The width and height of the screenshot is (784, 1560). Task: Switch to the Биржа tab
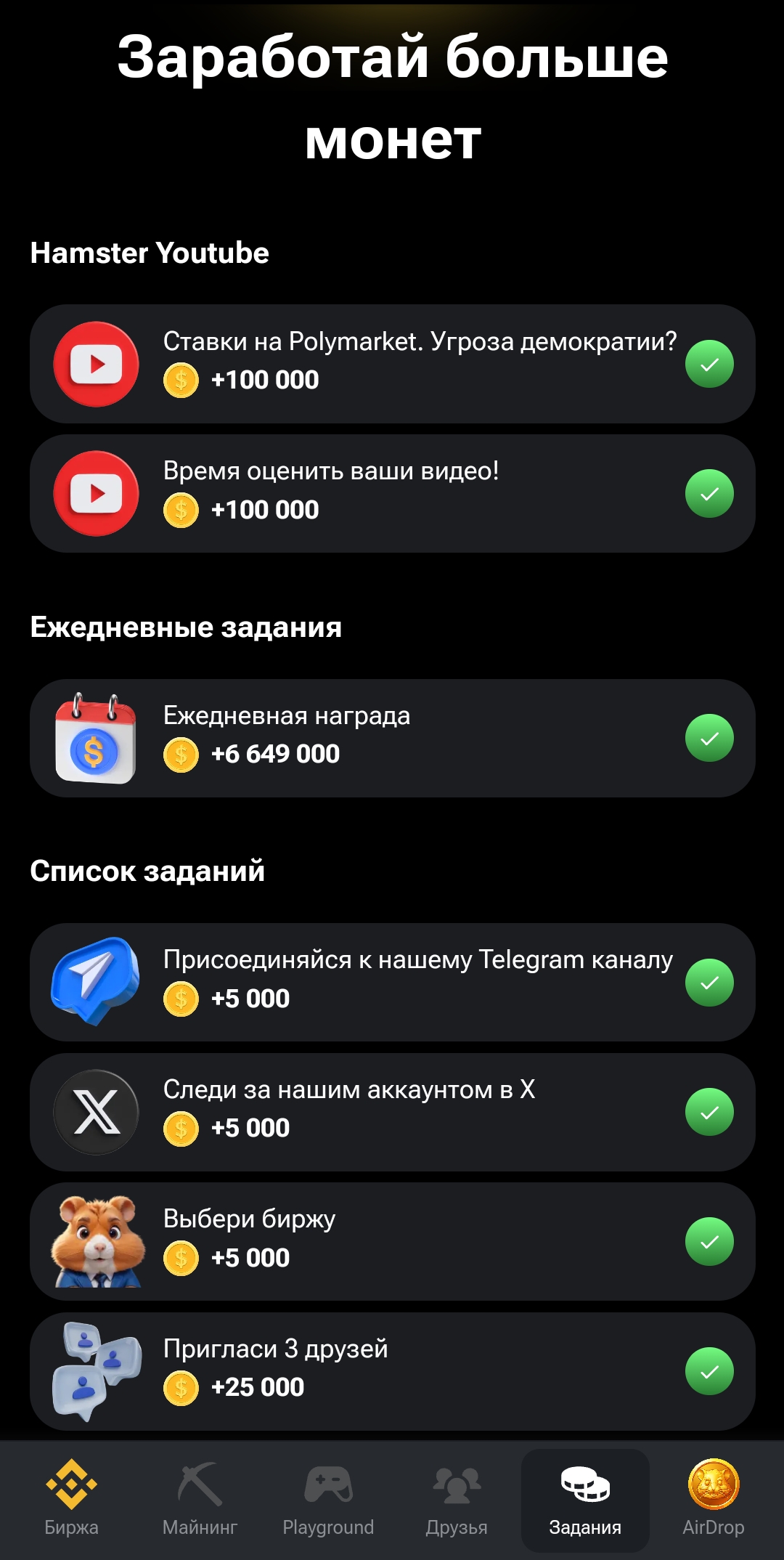click(x=71, y=1500)
